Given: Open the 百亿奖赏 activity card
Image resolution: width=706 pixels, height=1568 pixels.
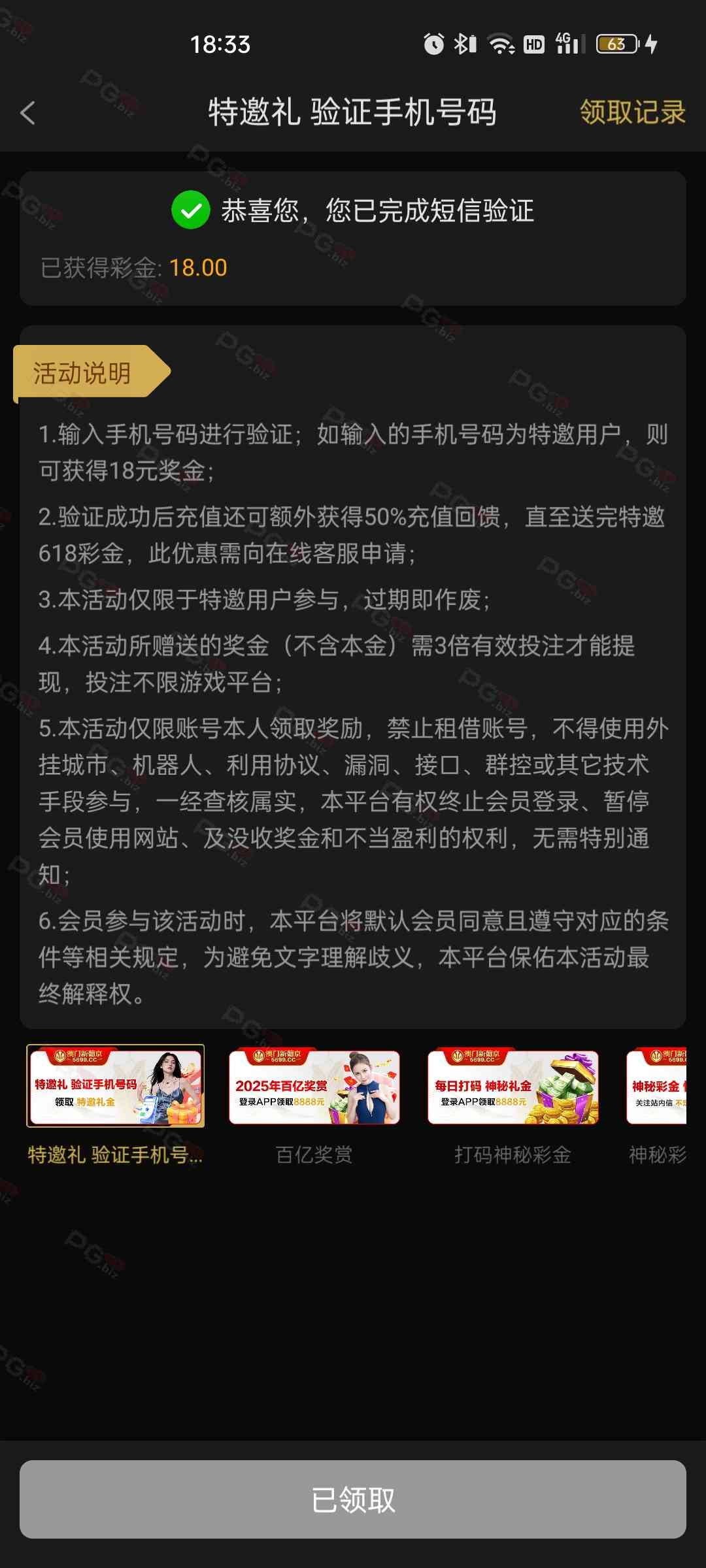Looking at the screenshot, I should click(x=314, y=1088).
